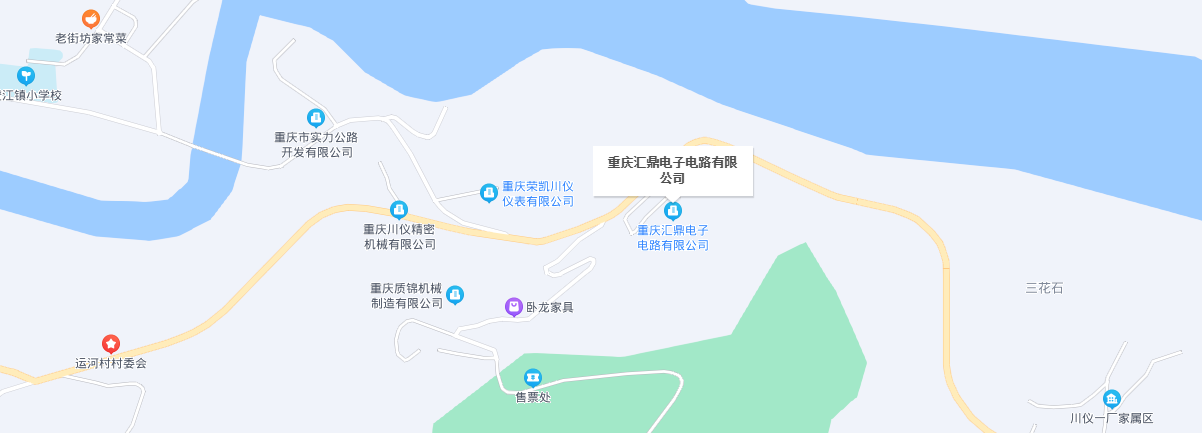Viewport: 1202px width, 433px height.
Task: Open the 重庆荣凯川仪仪表有限公司 marker
Action: (488, 192)
